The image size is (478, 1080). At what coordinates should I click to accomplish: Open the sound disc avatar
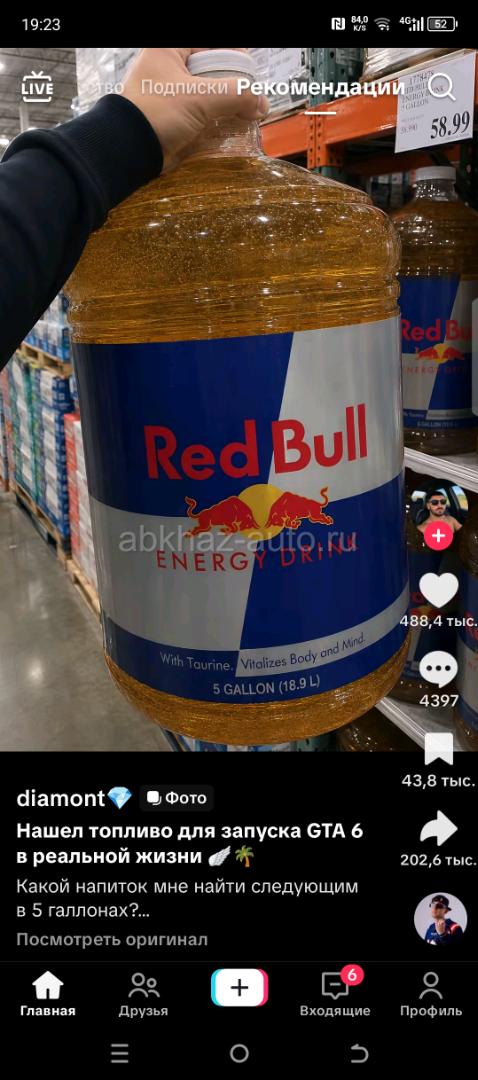pos(440,919)
